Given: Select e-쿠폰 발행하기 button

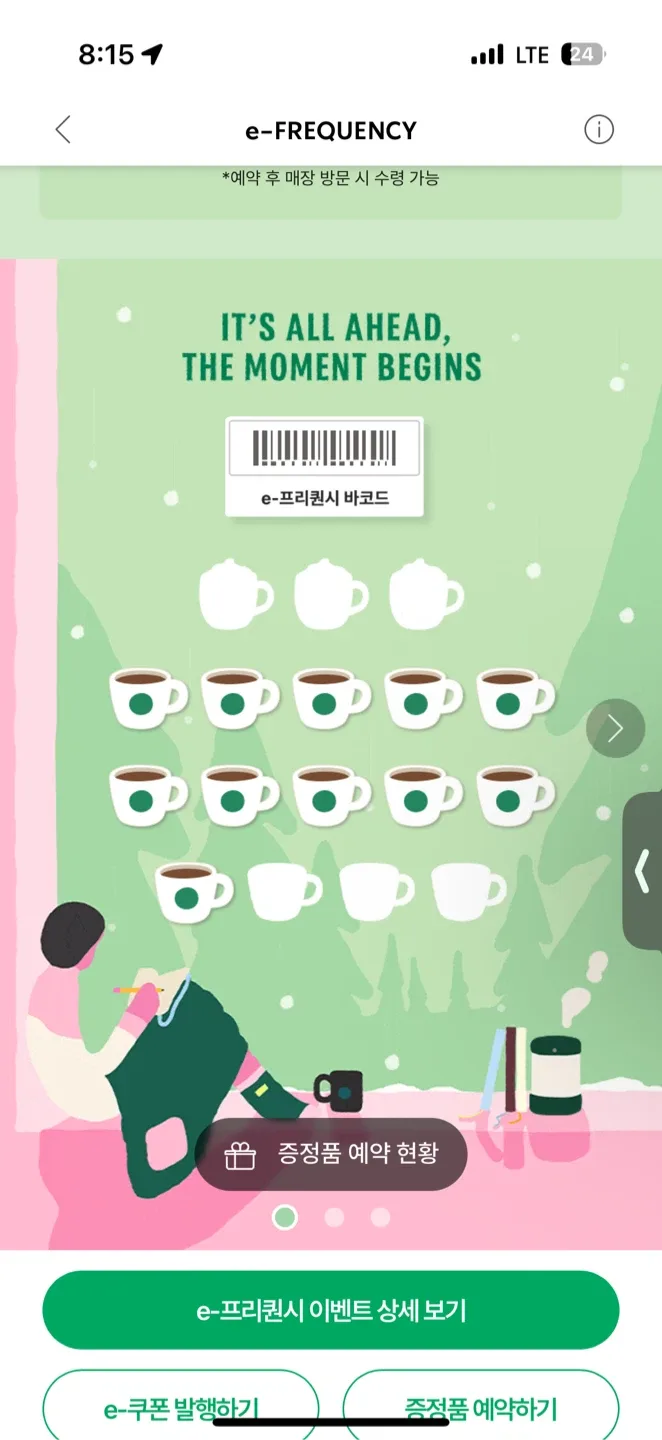Looking at the screenshot, I should 181,1408.
